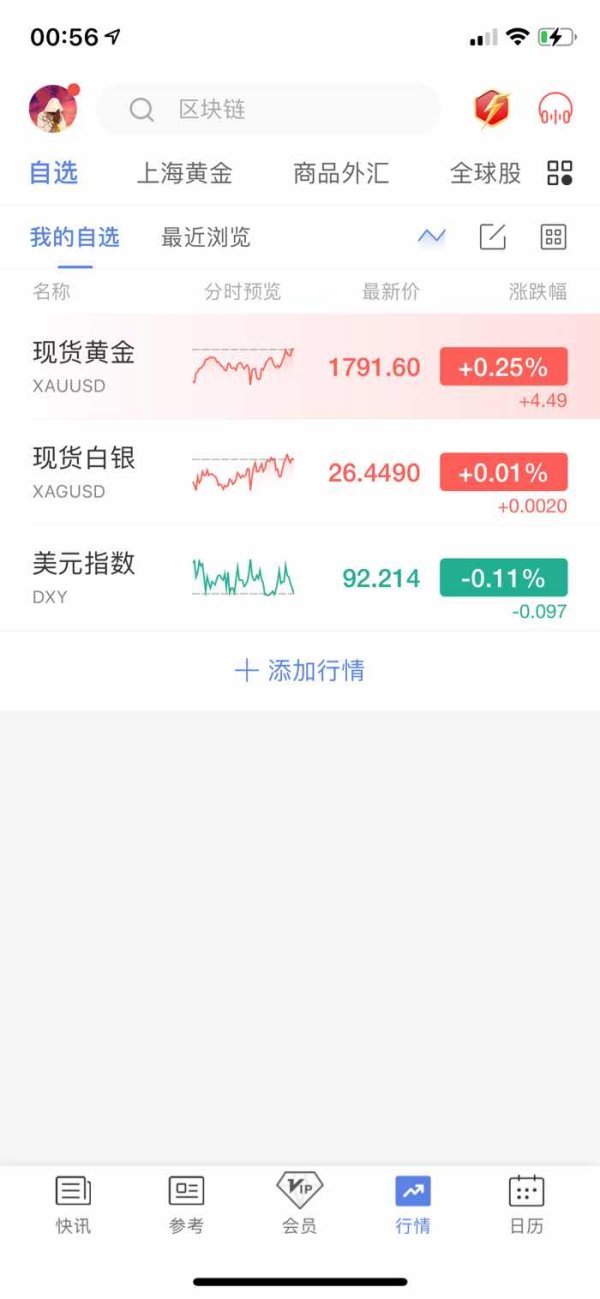Open the category grid menu icon
This screenshot has width=600, height=1299.
560,173
